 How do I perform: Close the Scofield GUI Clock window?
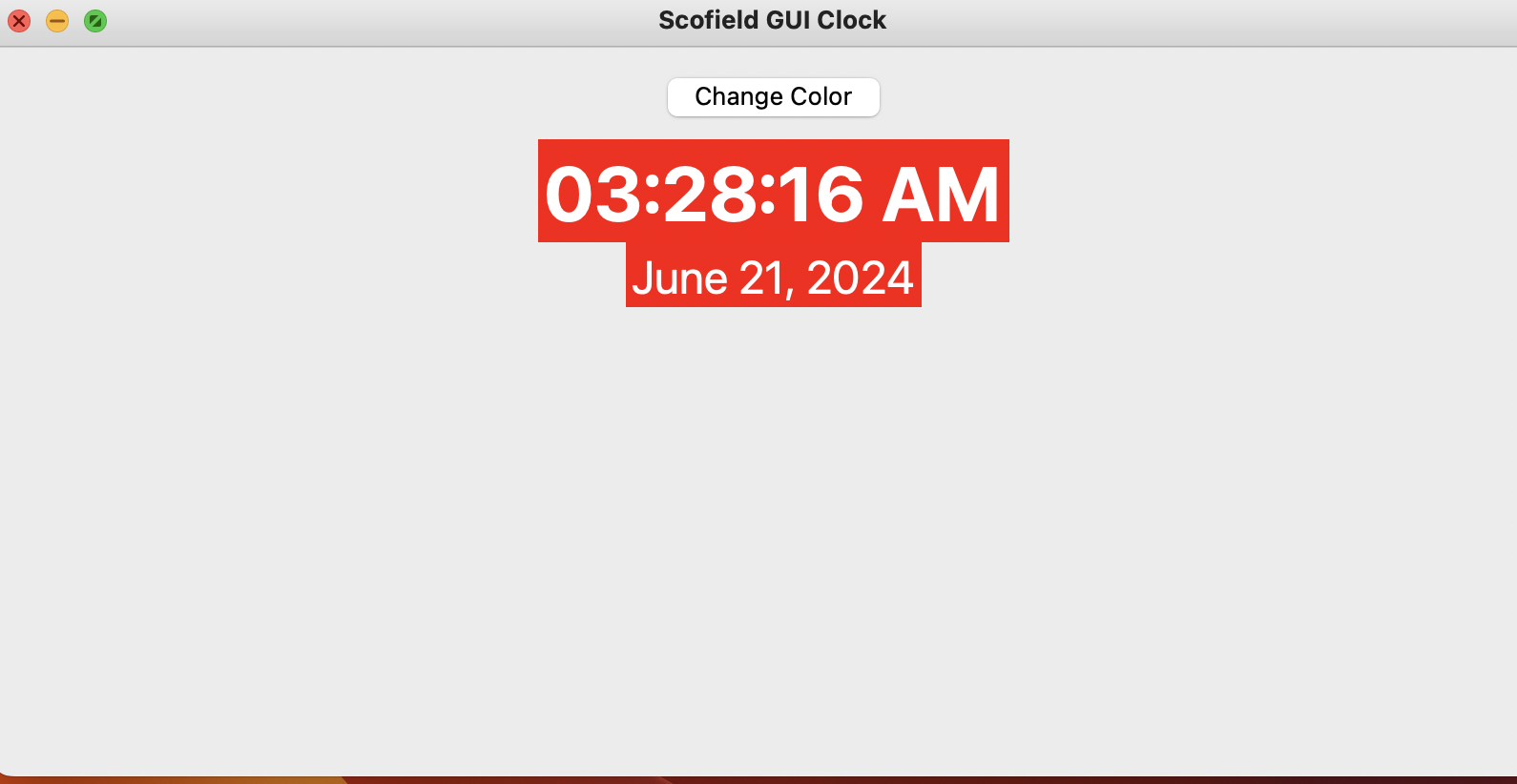point(19,20)
